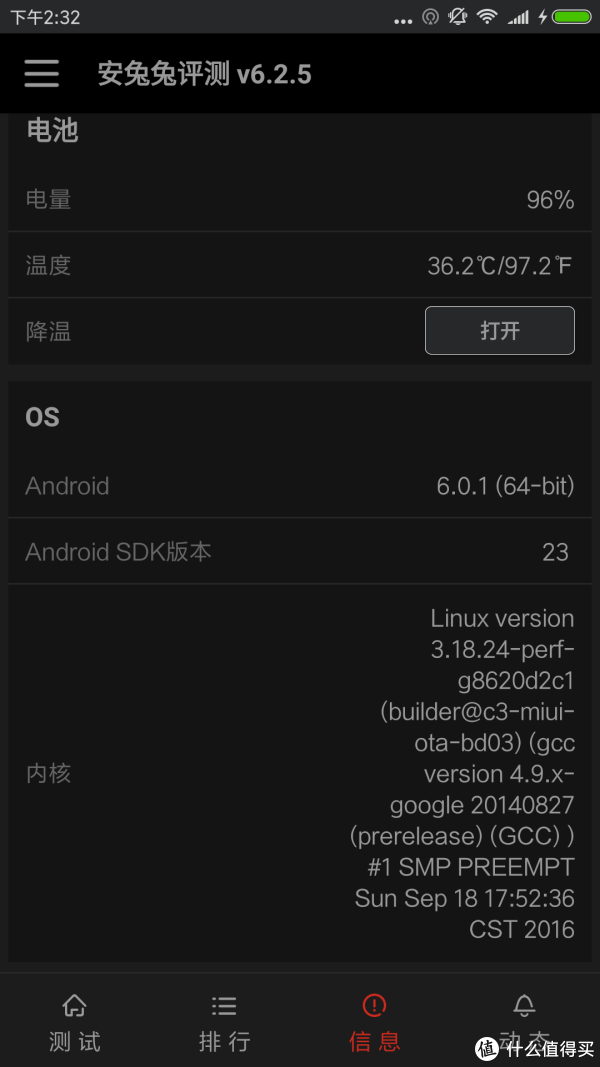This screenshot has width=600, height=1067.
Task: Open the 动态 notifications tab
Action: click(524, 1023)
